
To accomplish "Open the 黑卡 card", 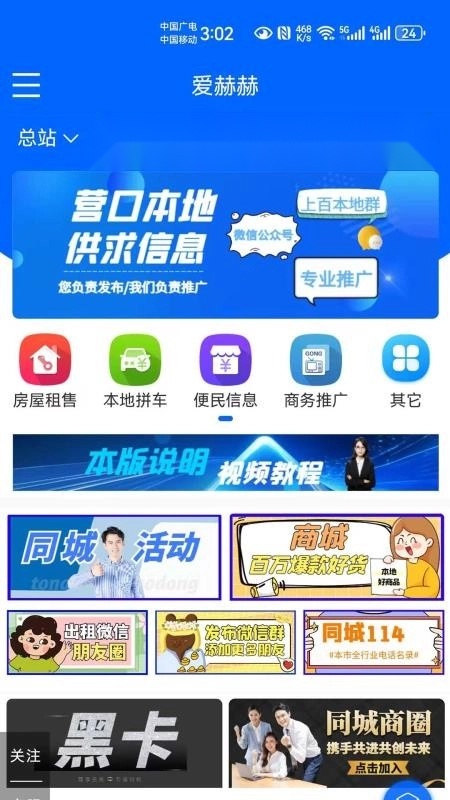I will (114, 743).
